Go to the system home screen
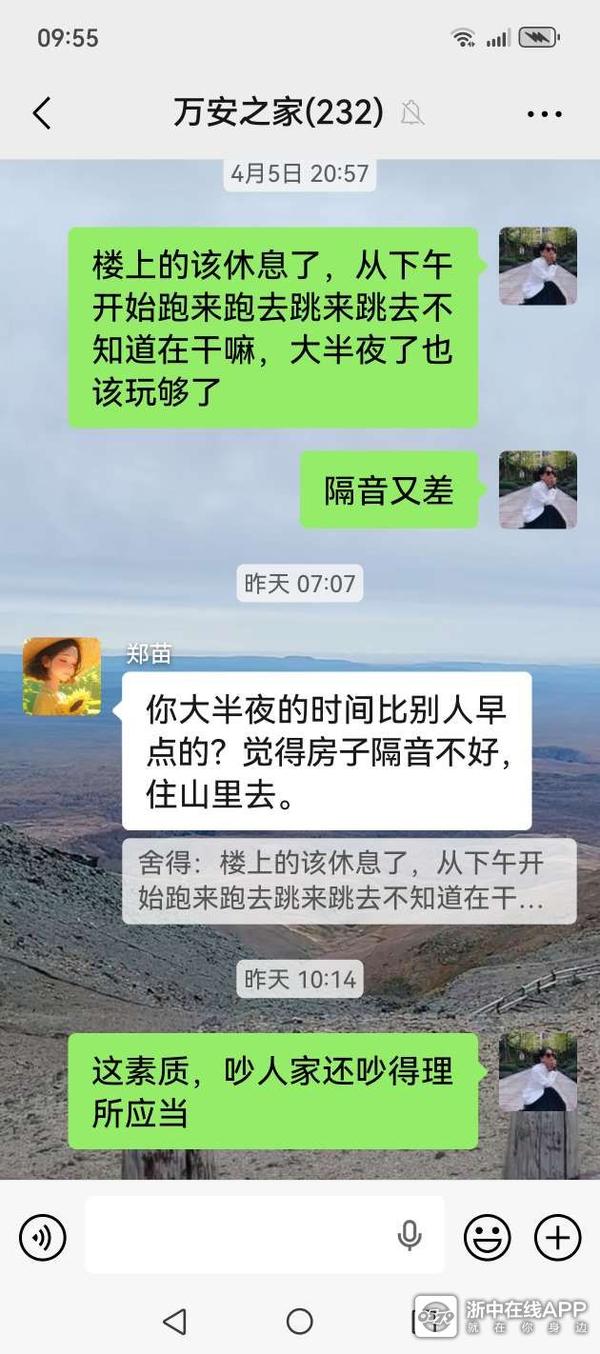The width and height of the screenshot is (600, 1354). pyautogui.click(x=300, y=1321)
